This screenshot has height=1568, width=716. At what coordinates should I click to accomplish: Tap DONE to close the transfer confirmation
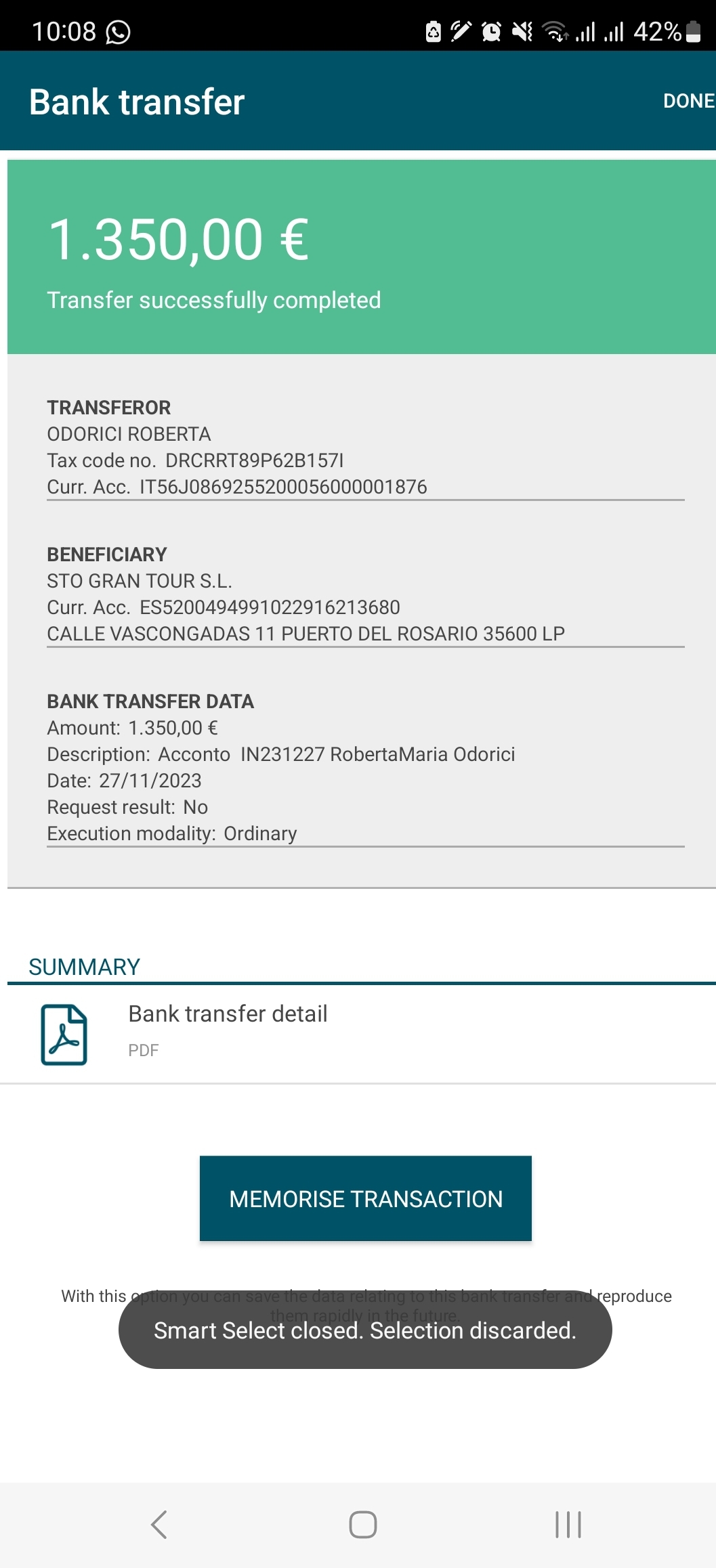coord(688,101)
